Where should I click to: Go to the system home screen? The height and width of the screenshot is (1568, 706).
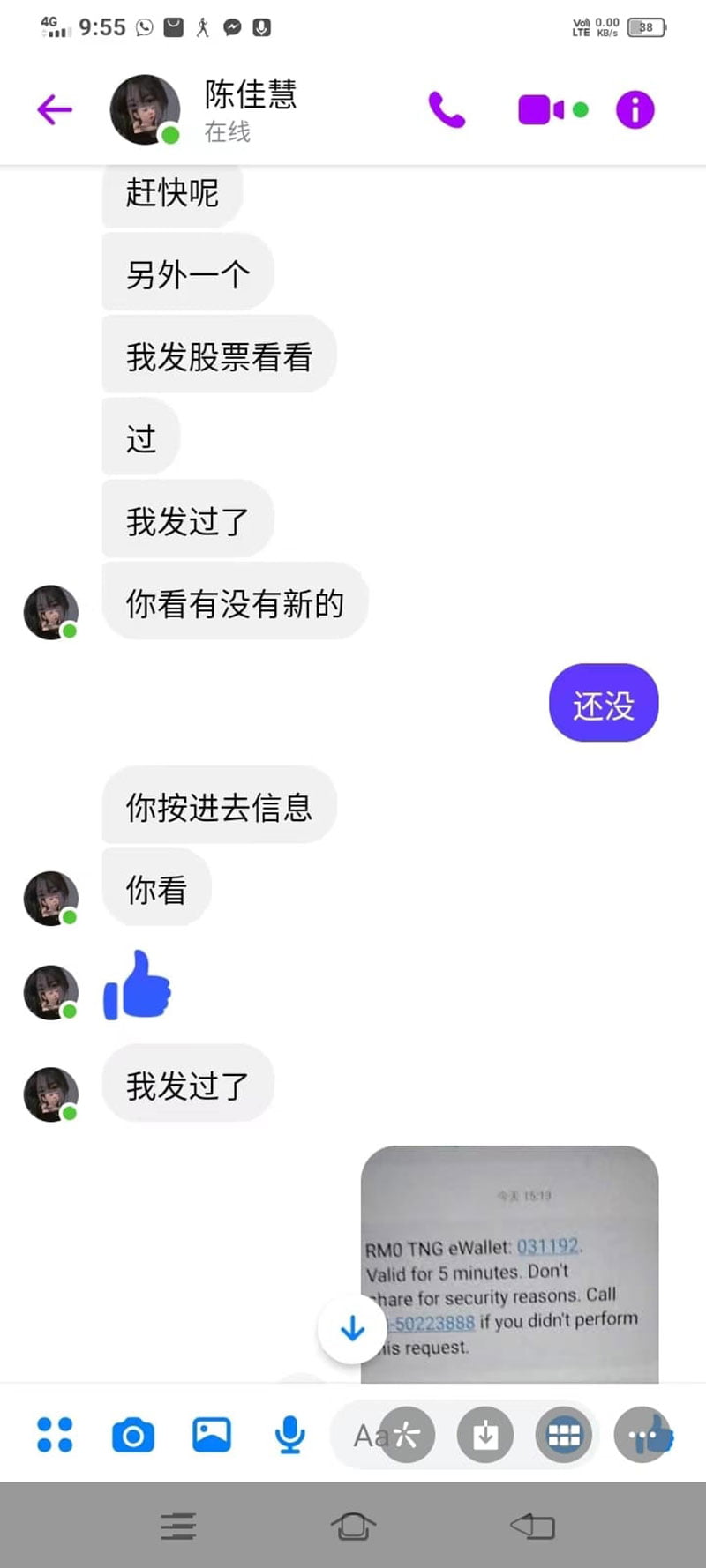tap(353, 1526)
